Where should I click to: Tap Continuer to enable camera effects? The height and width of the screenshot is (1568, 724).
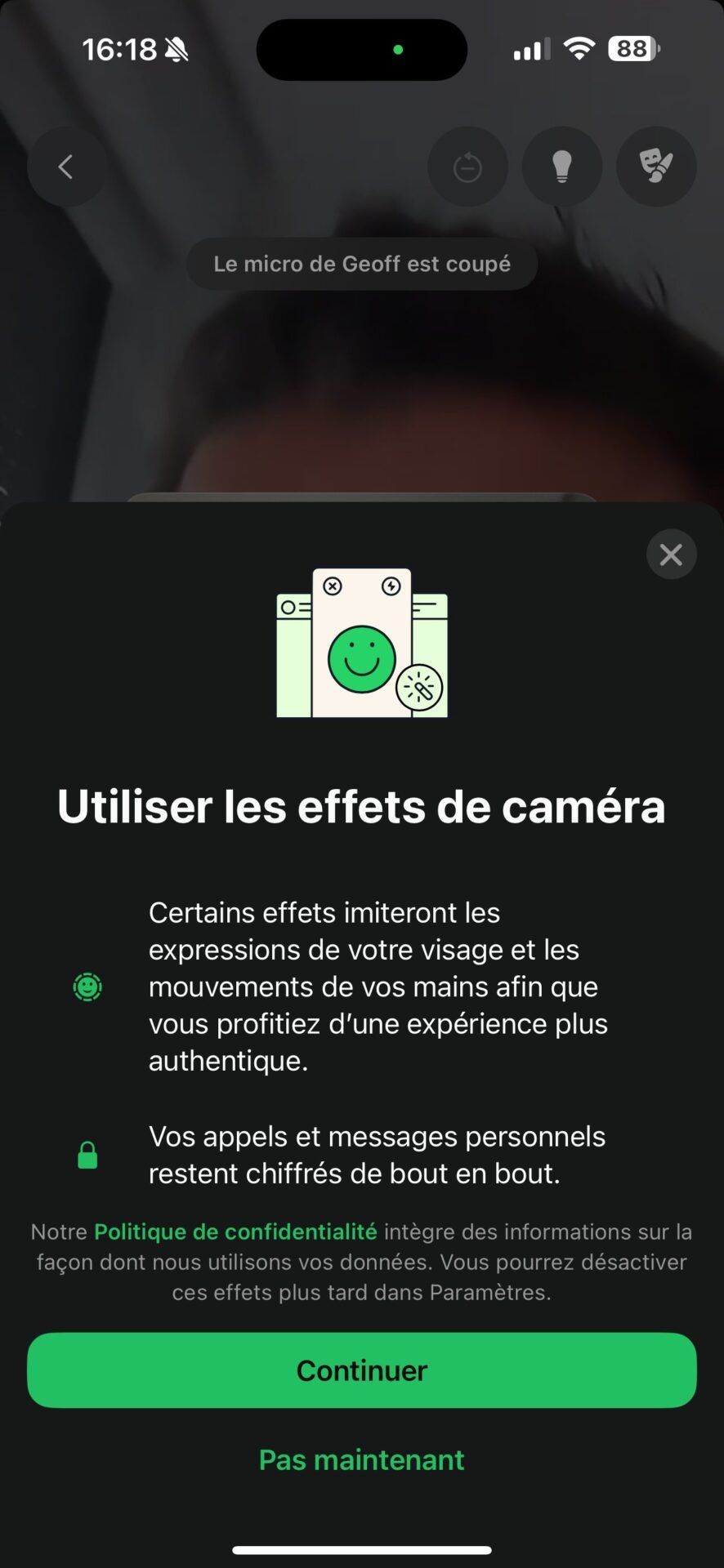pos(362,1370)
